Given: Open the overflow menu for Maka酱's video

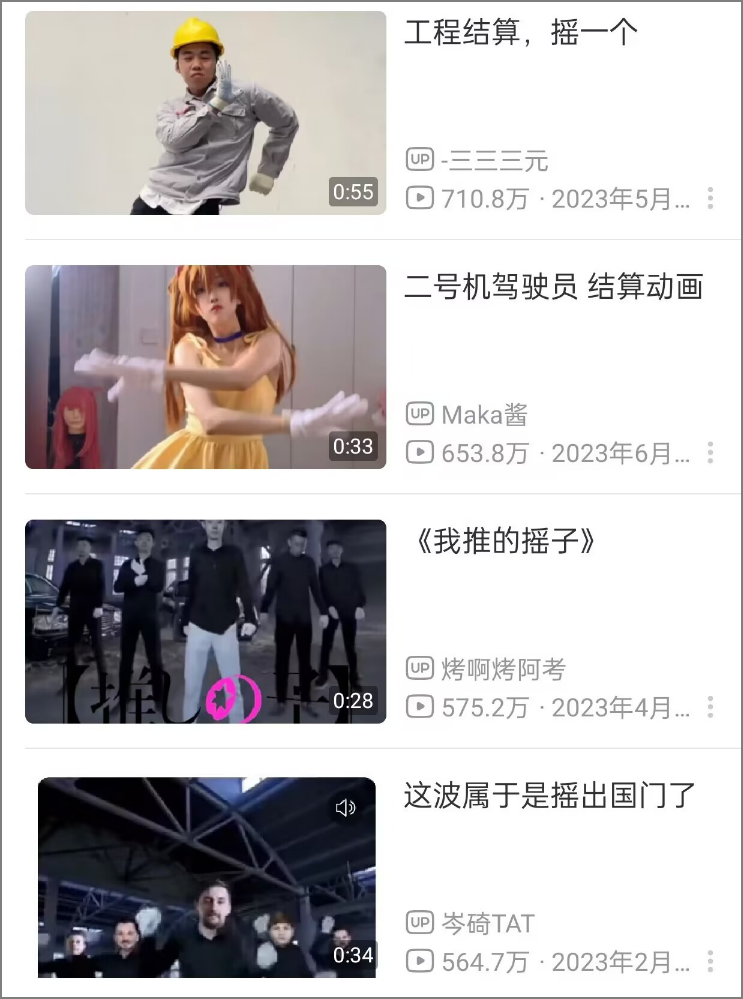Looking at the screenshot, I should (x=710, y=453).
